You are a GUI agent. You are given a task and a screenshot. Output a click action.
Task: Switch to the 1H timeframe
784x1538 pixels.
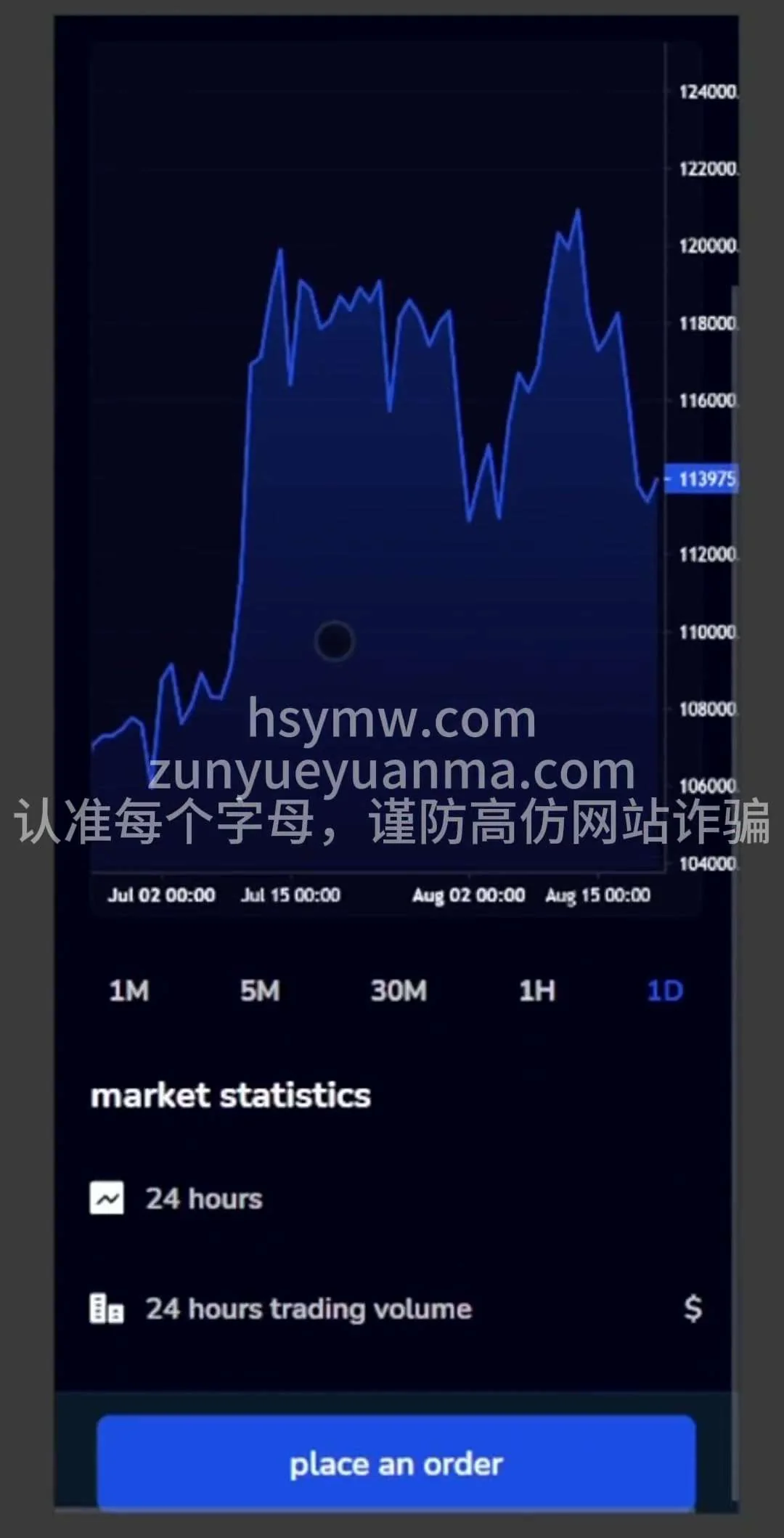pos(537,990)
